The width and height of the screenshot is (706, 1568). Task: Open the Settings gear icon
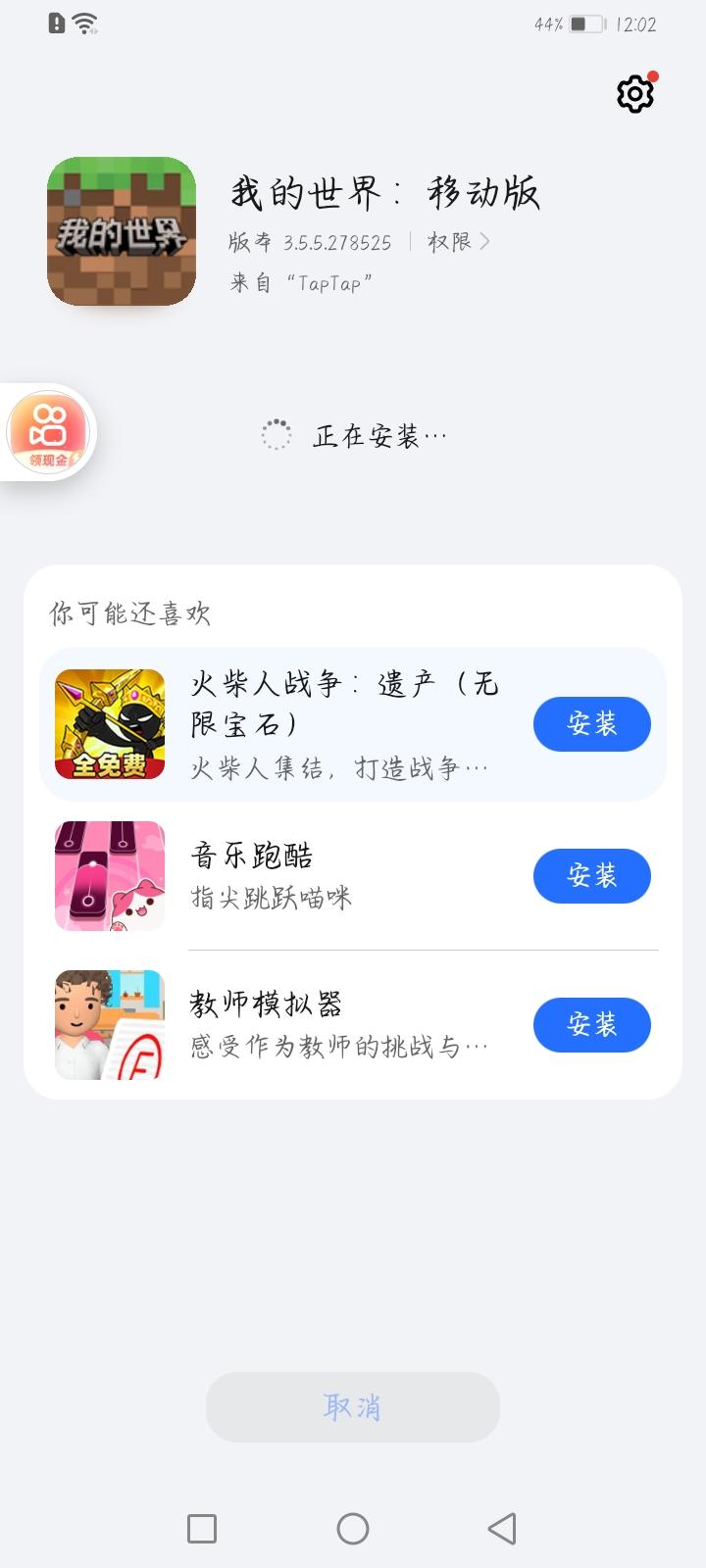[x=634, y=92]
